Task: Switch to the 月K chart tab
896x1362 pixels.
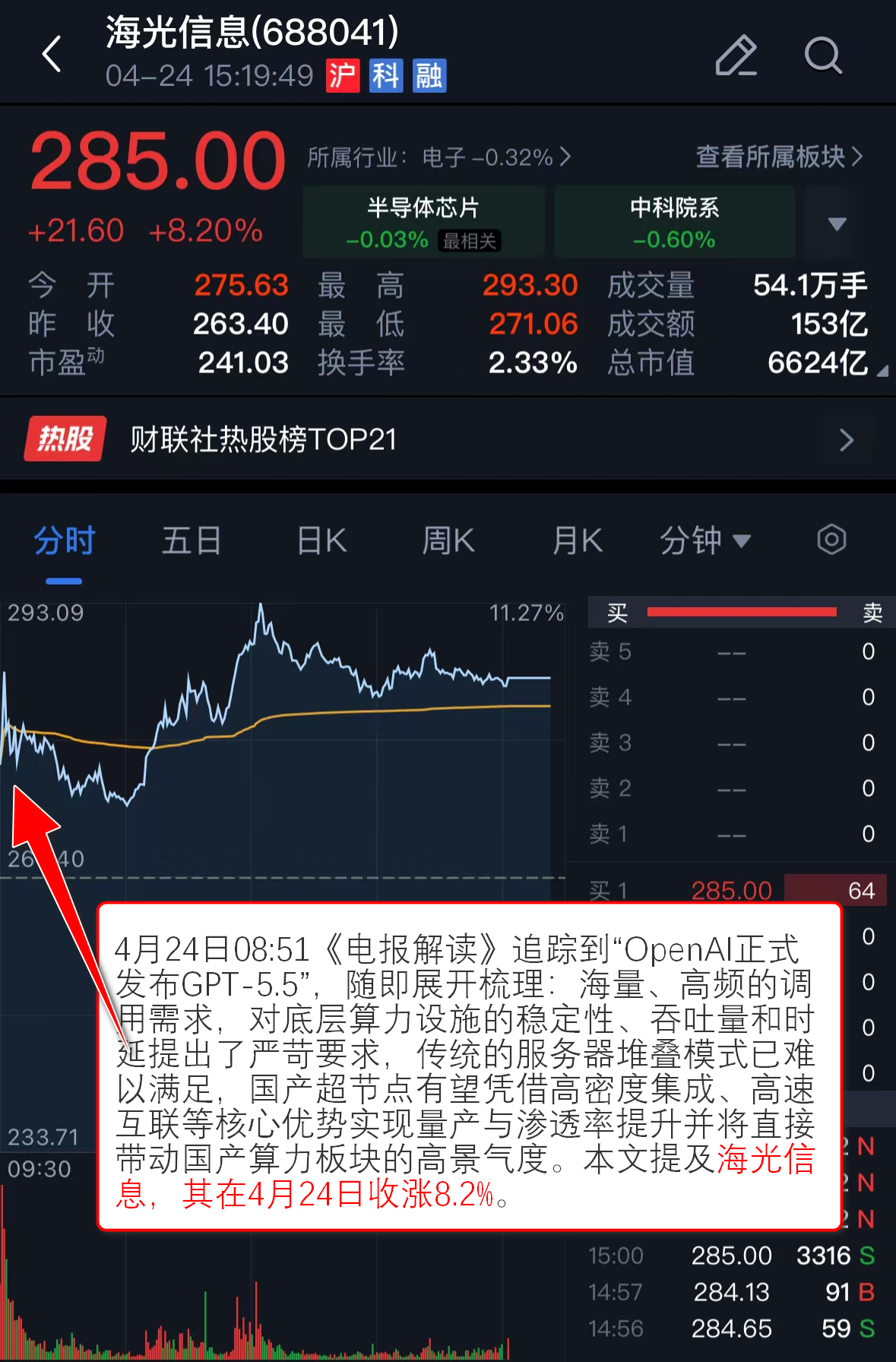Action: point(578,541)
